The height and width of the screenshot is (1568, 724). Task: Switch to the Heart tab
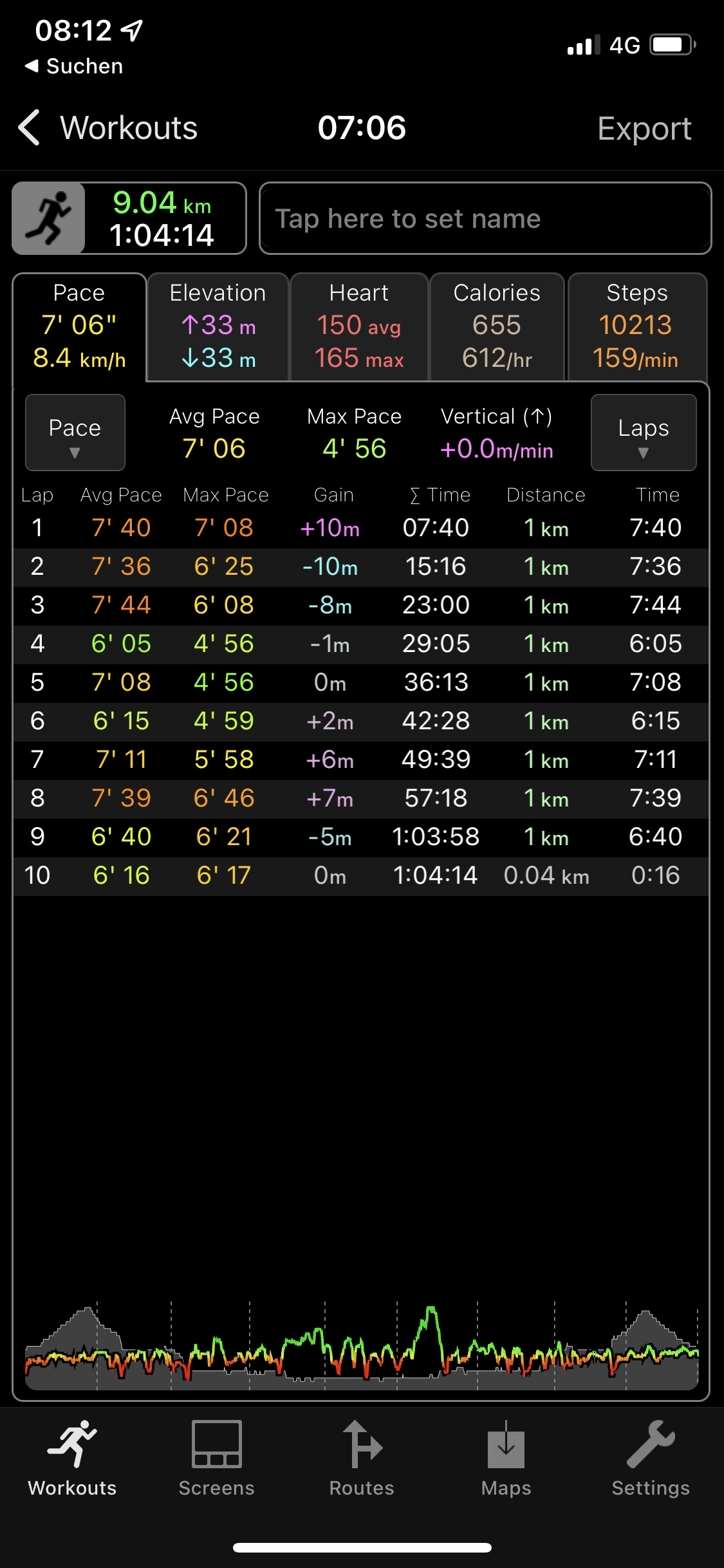click(359, 326)
